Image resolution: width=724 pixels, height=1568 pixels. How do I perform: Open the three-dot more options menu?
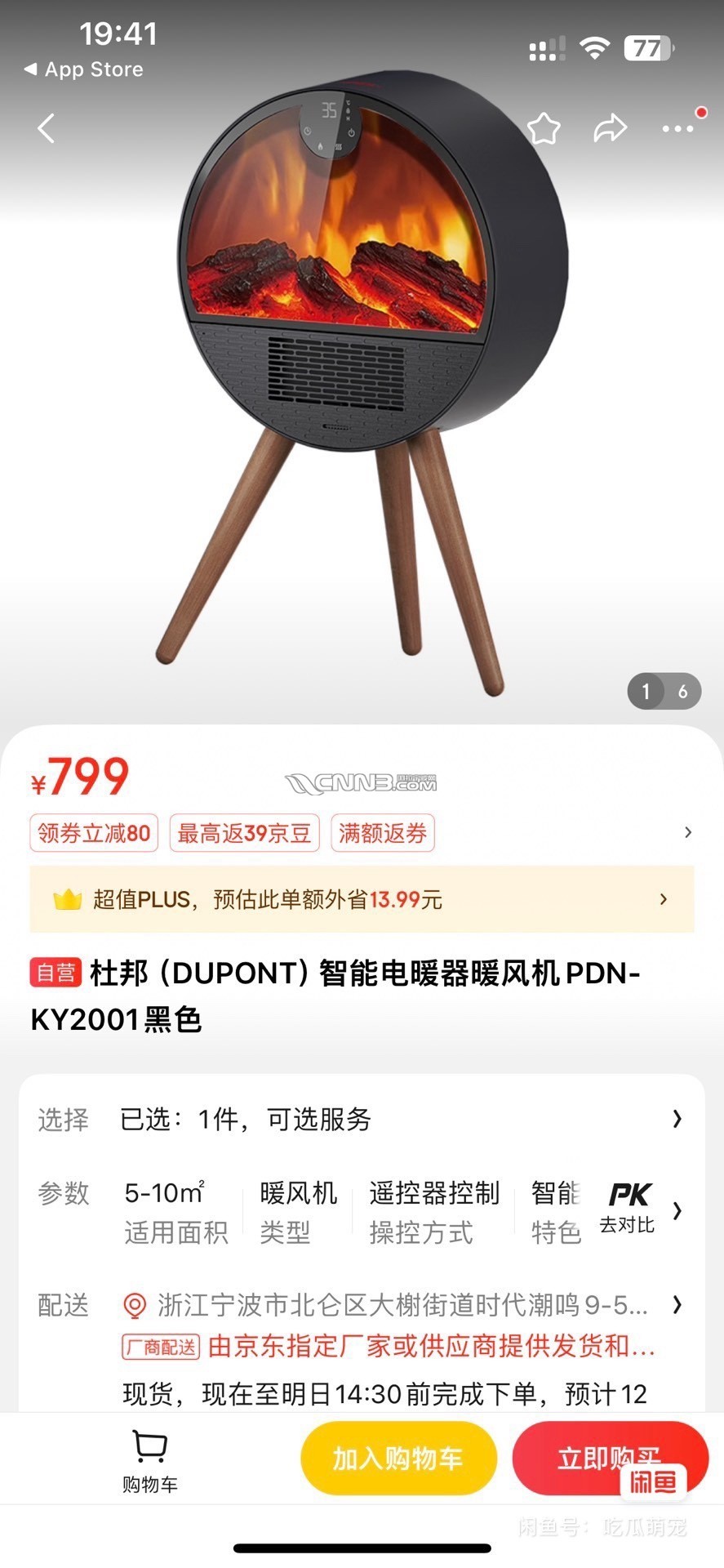click(677, 128)
